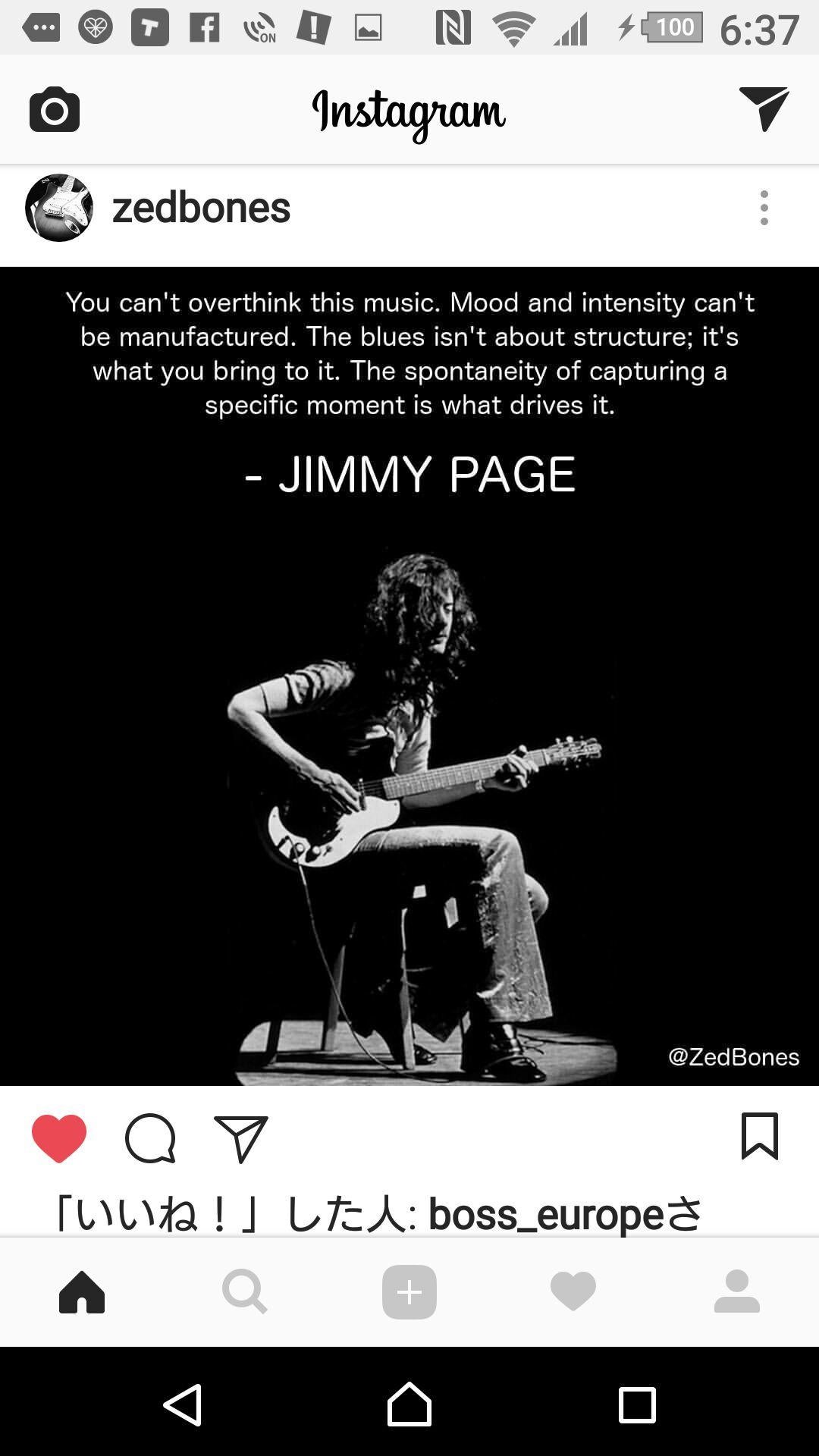The image size is (819, 1456).
Task: Create a new post
Action: point(409,1291)
